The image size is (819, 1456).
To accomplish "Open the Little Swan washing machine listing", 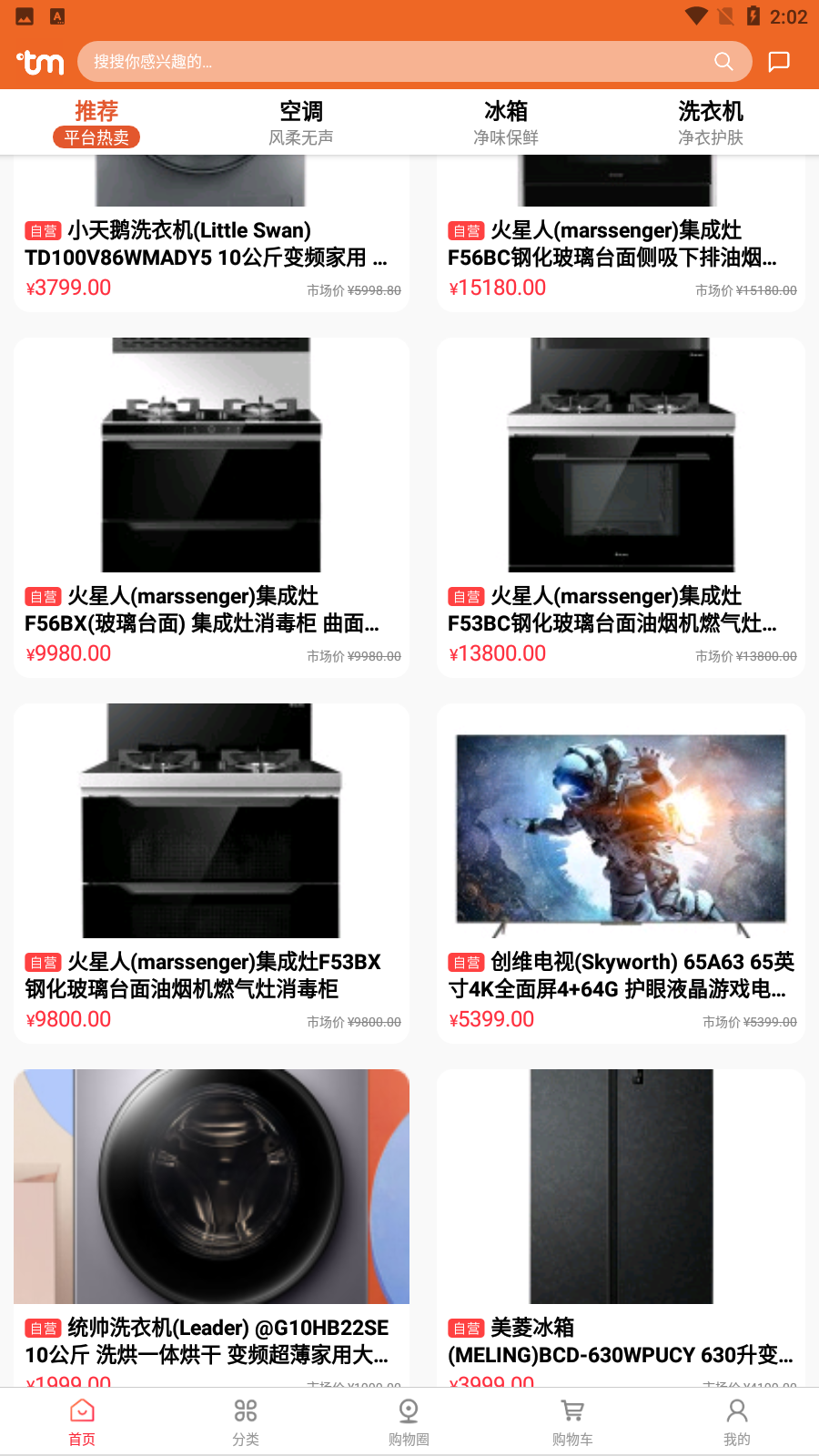I will (x=211, y=246).
